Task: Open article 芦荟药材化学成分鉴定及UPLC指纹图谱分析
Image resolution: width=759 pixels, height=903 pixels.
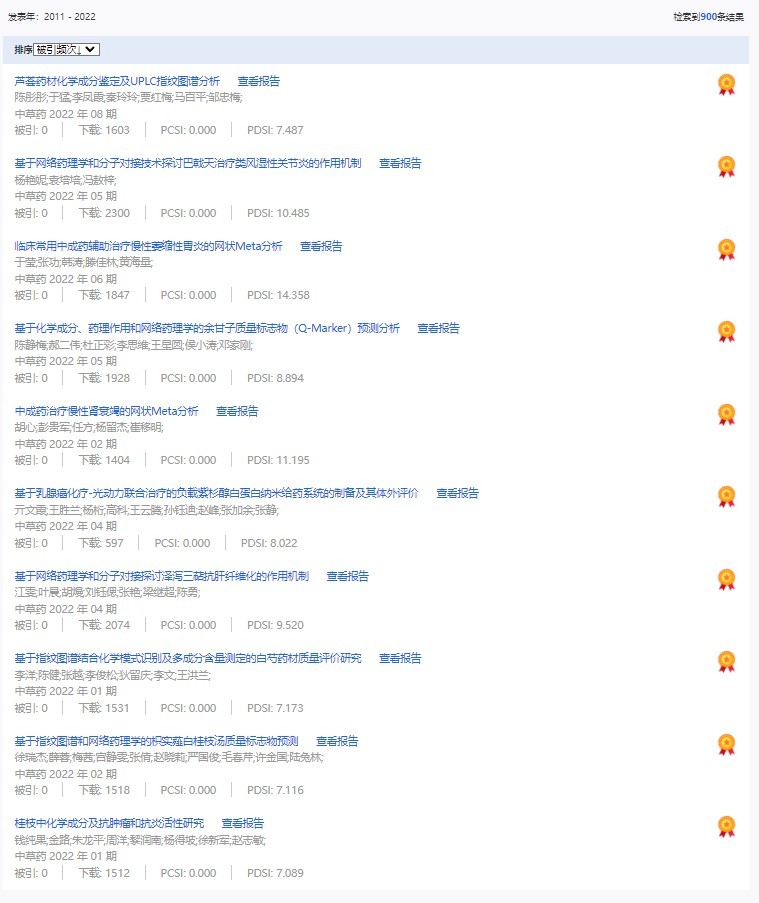Action: tap(117, 81)
